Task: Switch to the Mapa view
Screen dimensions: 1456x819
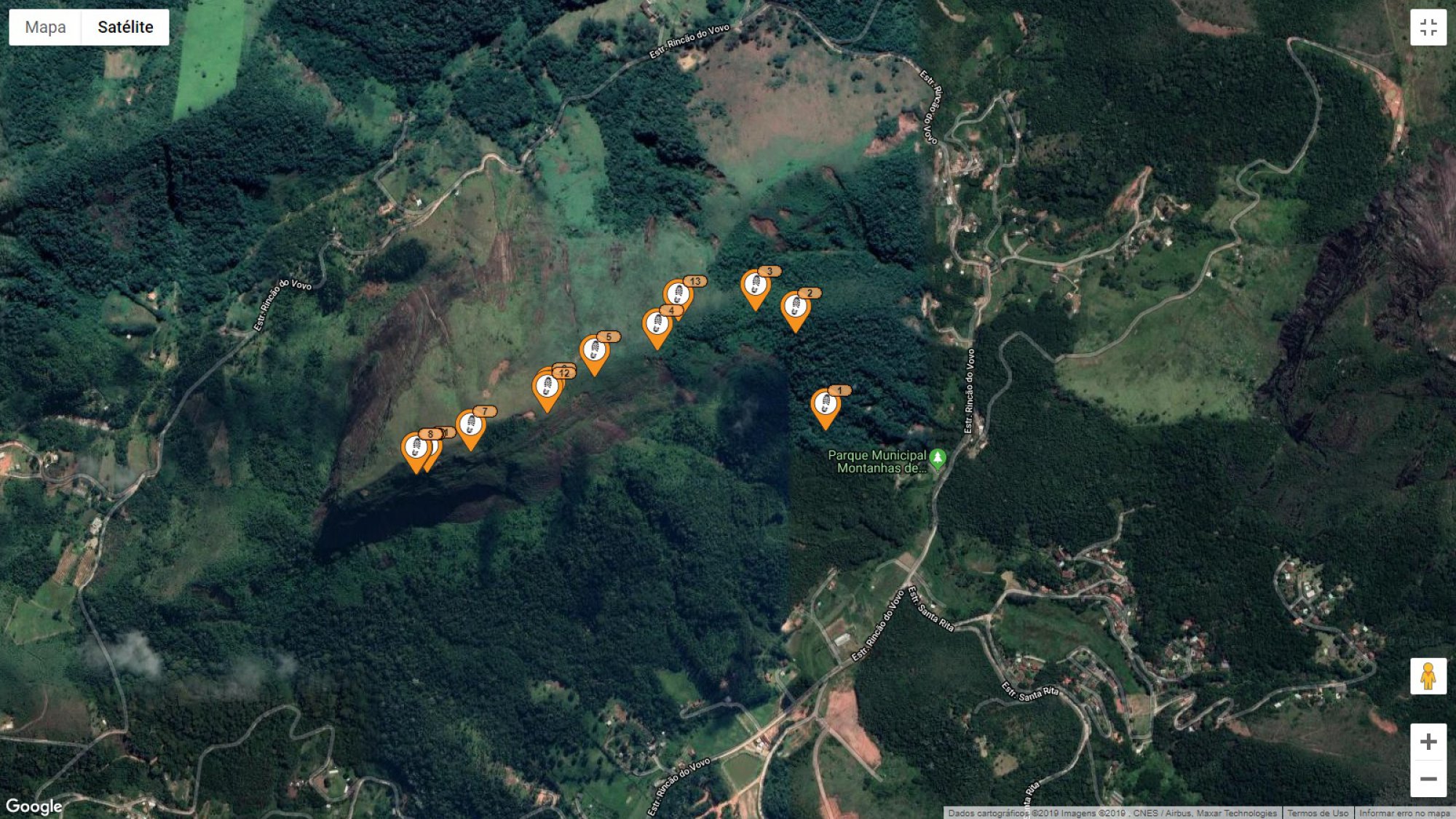Action: (45, 28)
